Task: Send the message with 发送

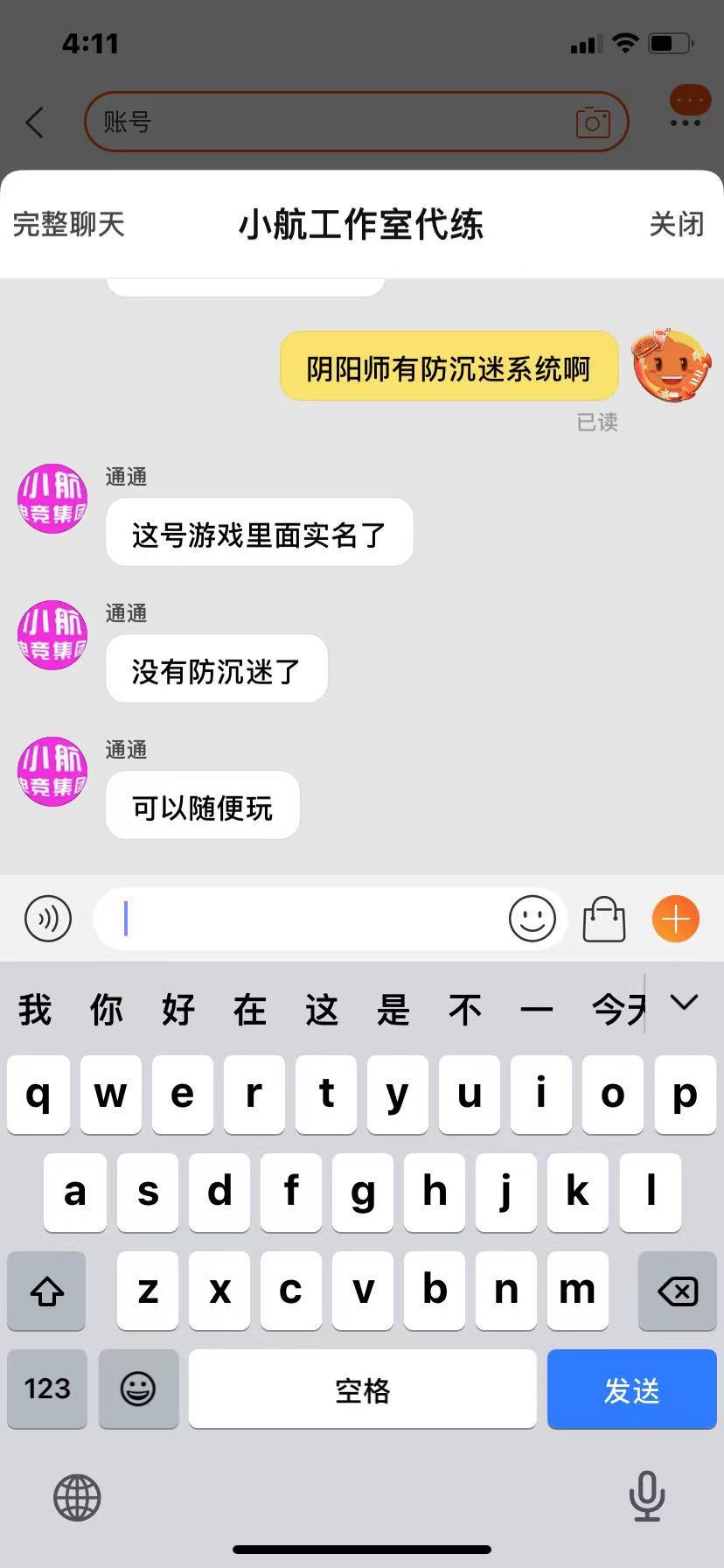Action: tap(631, 1389)
